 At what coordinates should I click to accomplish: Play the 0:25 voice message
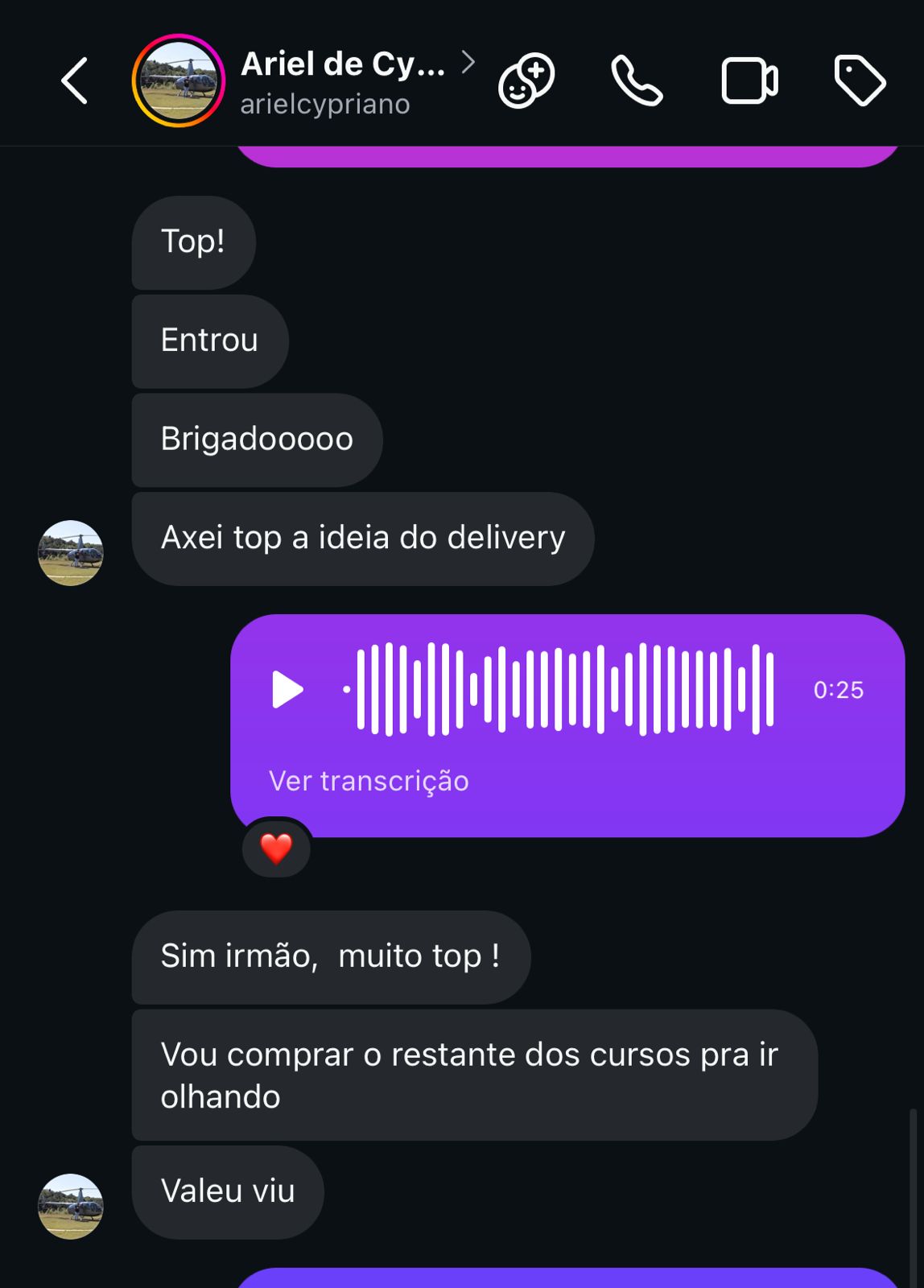[x=287, y=690]
